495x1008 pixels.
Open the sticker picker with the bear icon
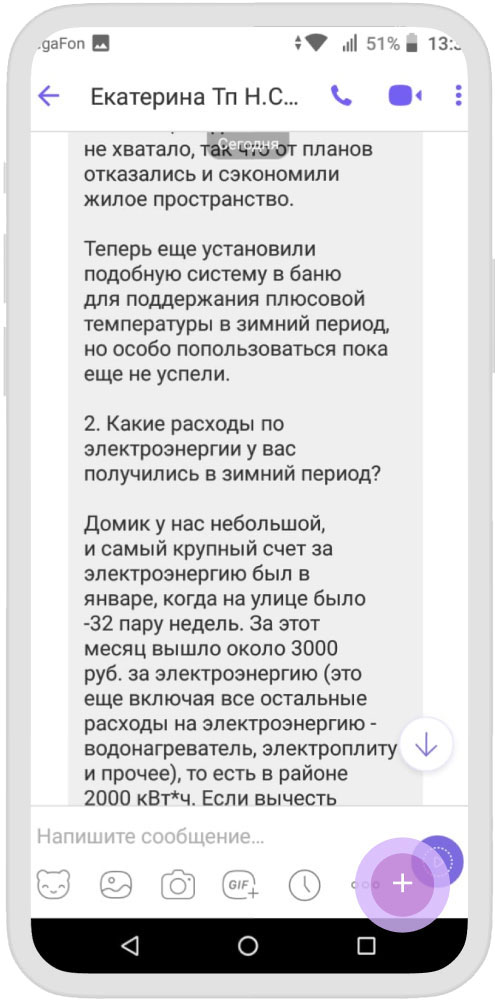pos(54,885)
